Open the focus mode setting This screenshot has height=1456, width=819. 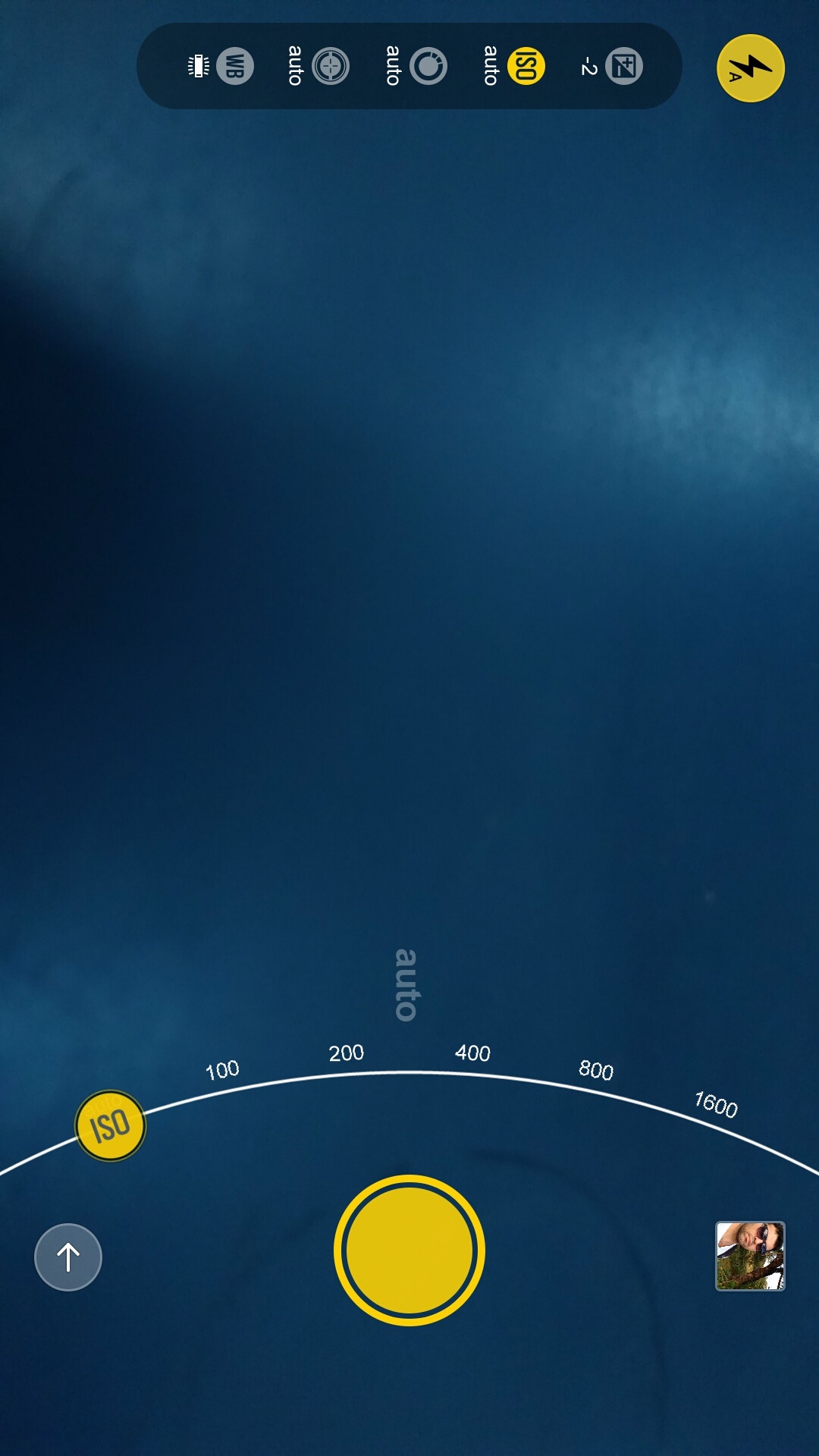tap(331, 67)
